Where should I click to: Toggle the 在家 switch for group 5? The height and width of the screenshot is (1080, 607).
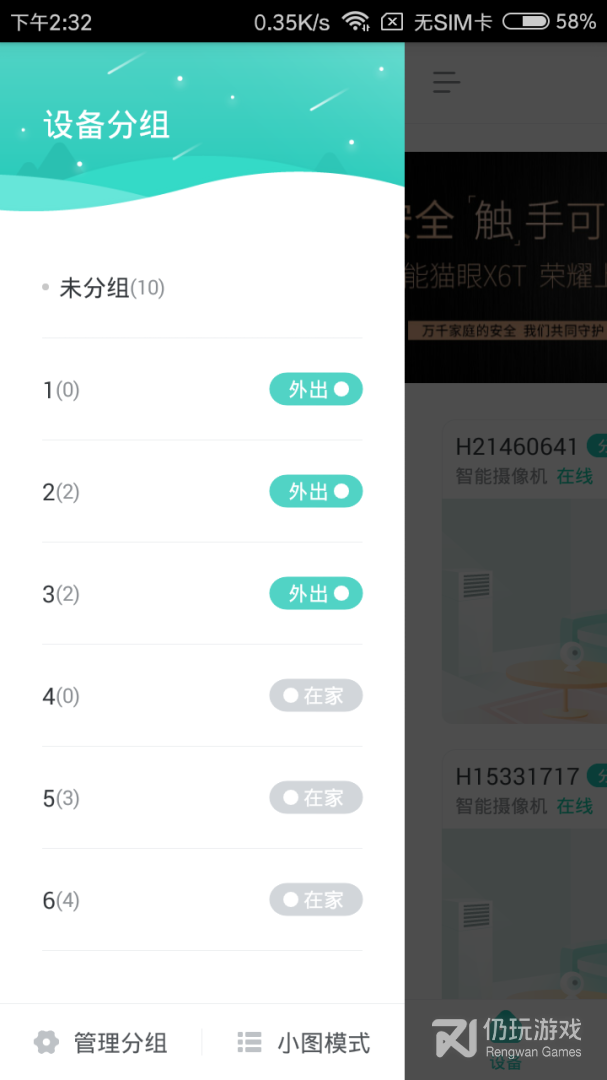(315, 798)
